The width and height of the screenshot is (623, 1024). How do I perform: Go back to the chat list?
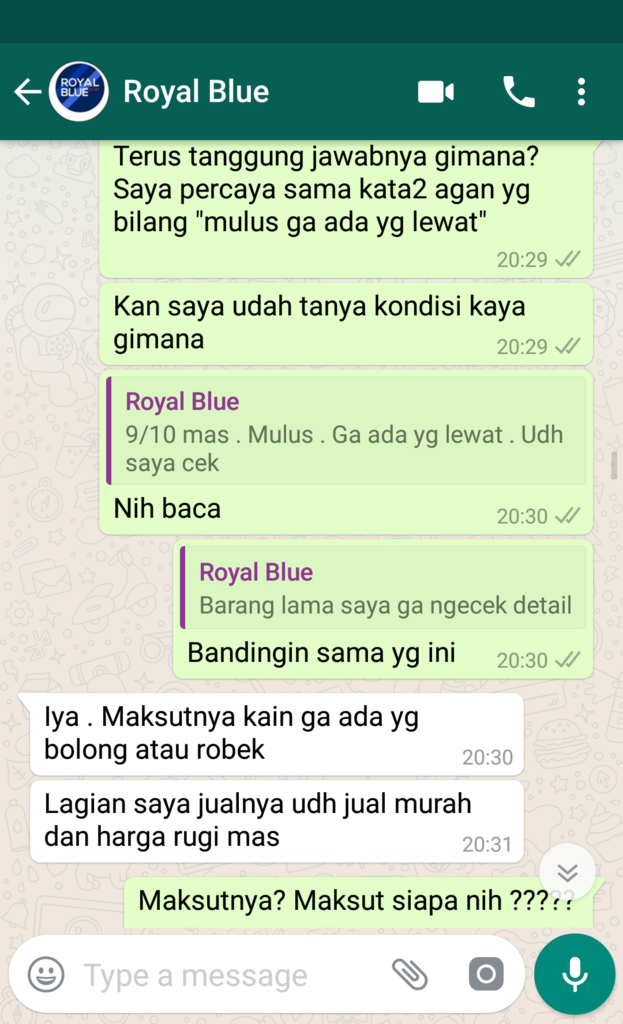[x=27, y=92]
